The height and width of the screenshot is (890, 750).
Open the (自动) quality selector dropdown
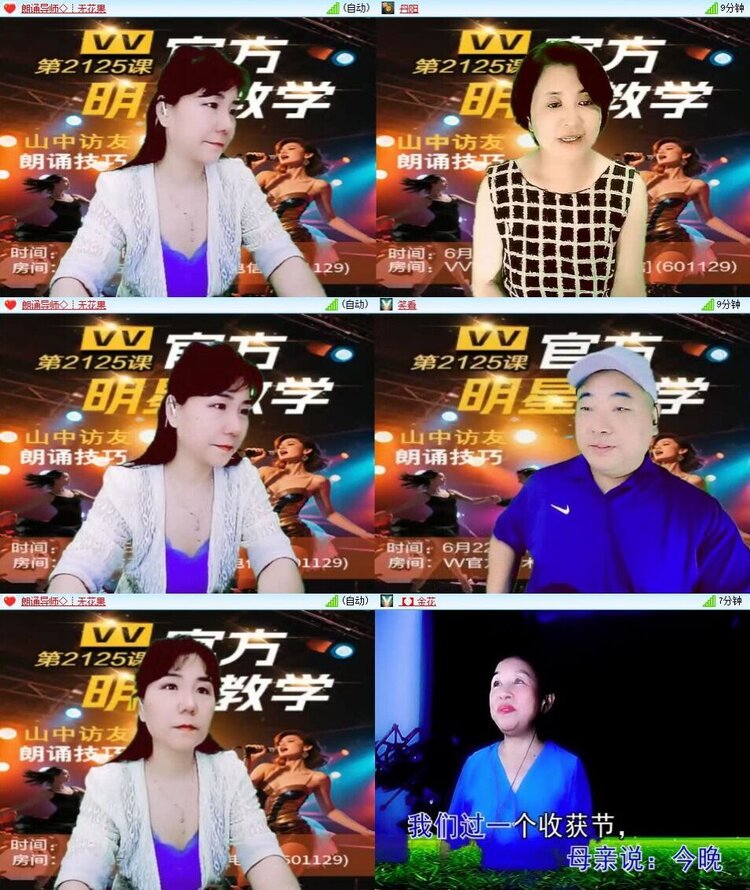pyautogui.click(x=354, y=9)
